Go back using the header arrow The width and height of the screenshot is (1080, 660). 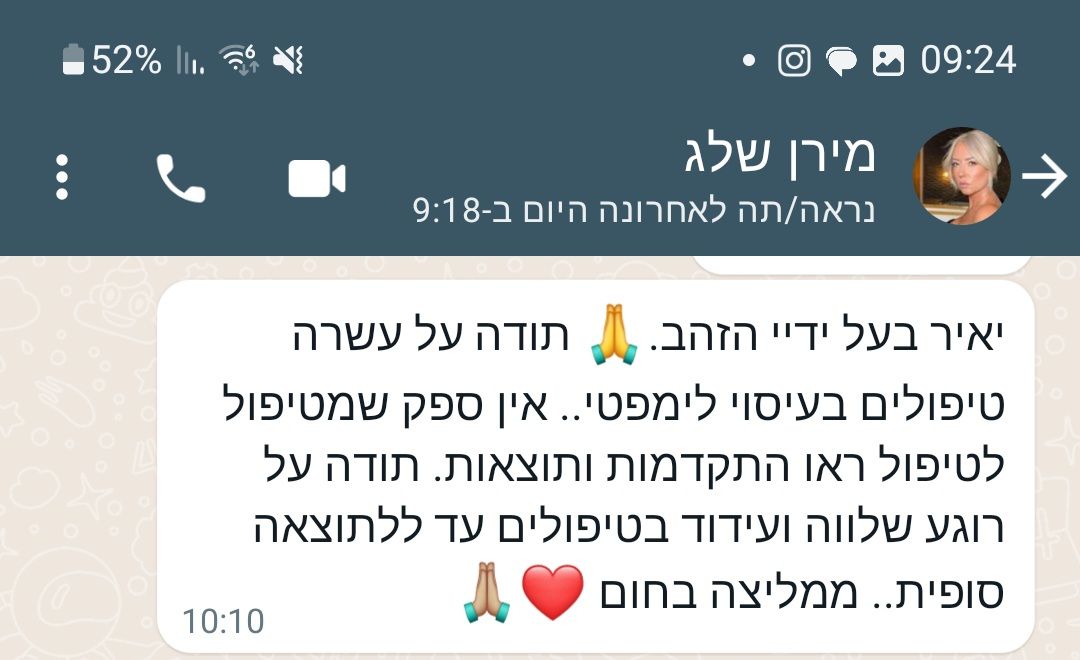(1045, 178)
